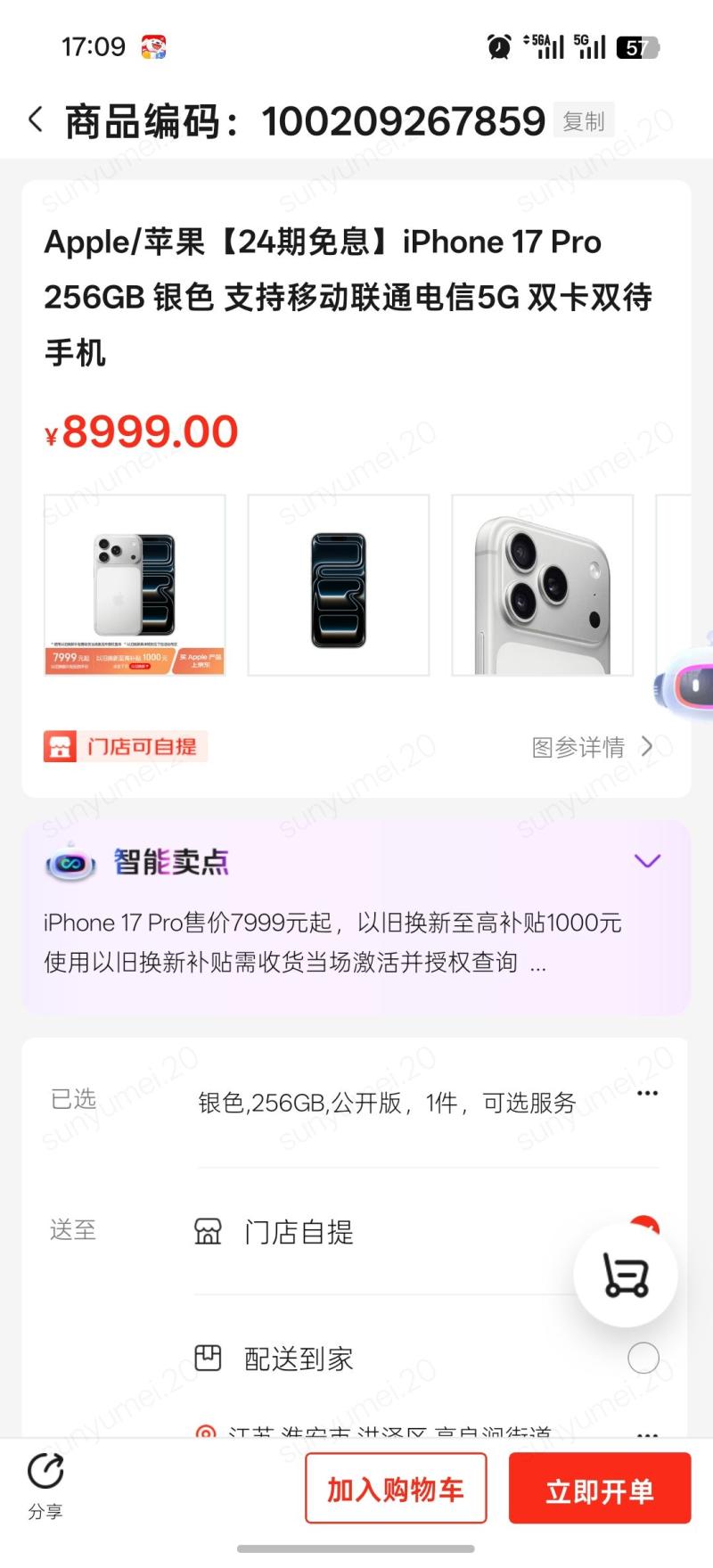Image resolution: width=713 pixels, height=1568 pixels.
Task: Select 门店自提 pickup option
Action: [299, 1232]
